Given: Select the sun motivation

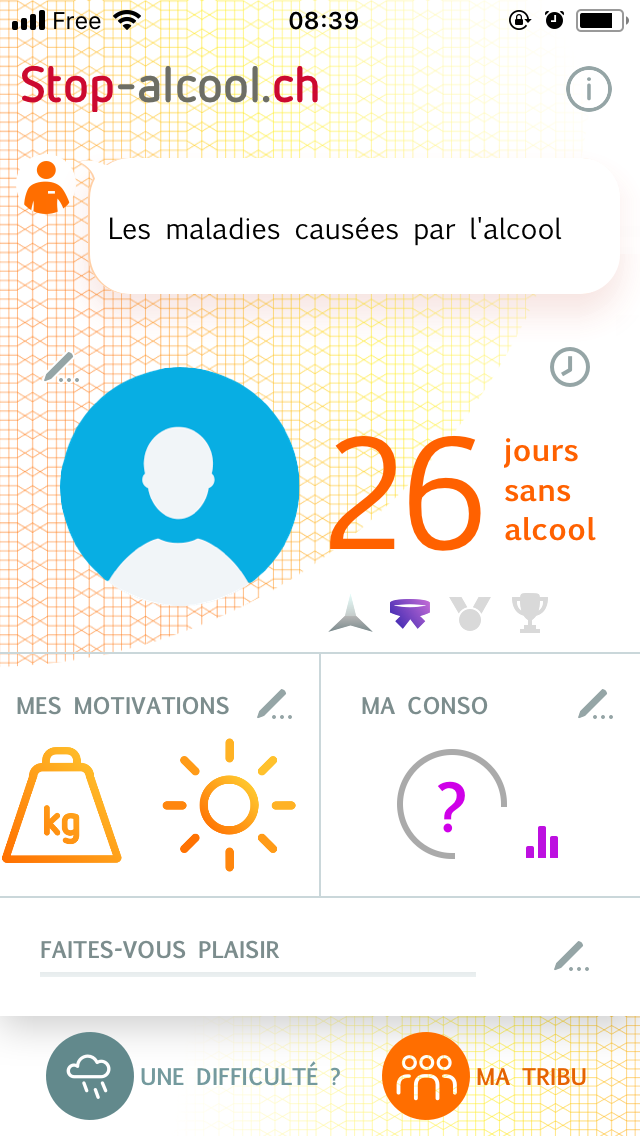Looking at the screenshot, I should pos(229,805).
